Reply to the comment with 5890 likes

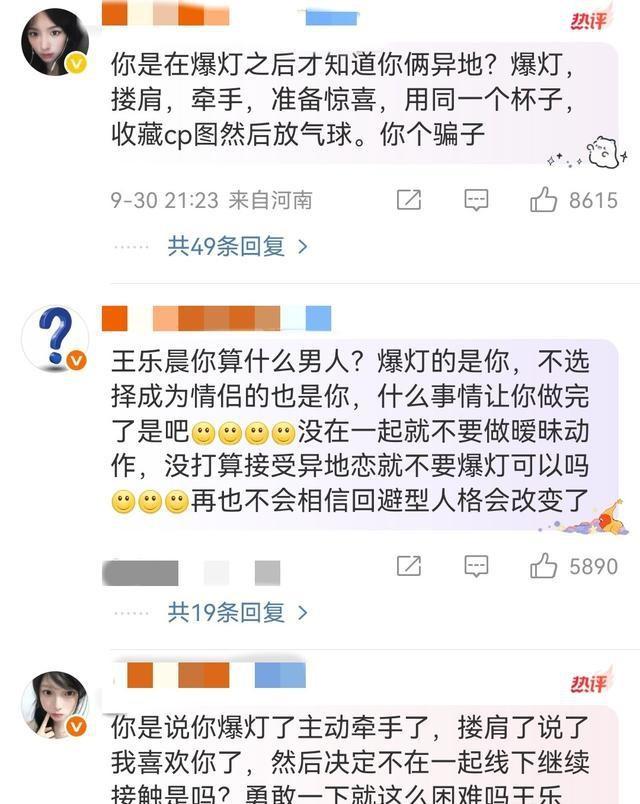pyautogui.click(x=476, y=567)
